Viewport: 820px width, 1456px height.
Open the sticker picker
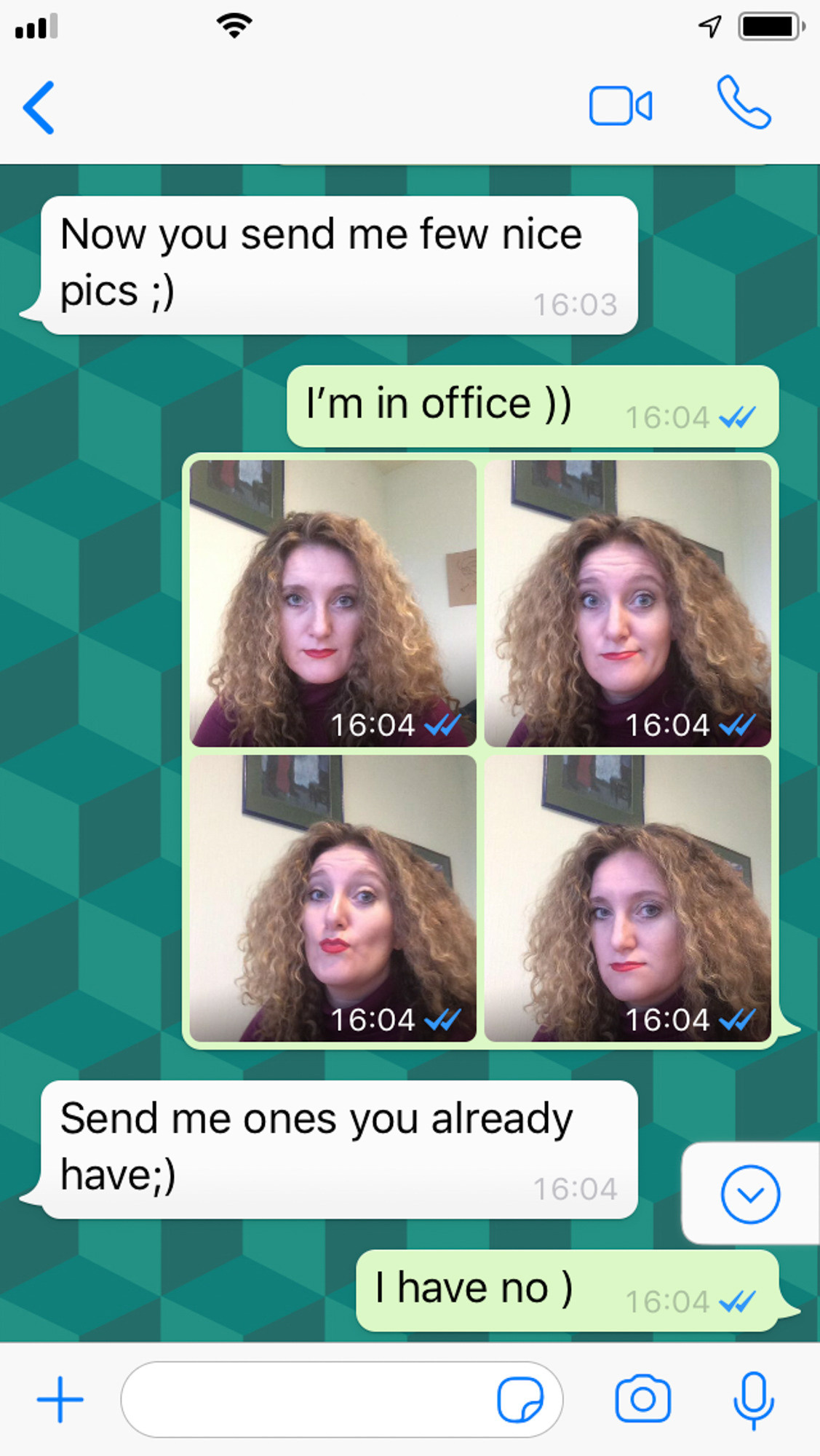click(x=520, y=1399)
